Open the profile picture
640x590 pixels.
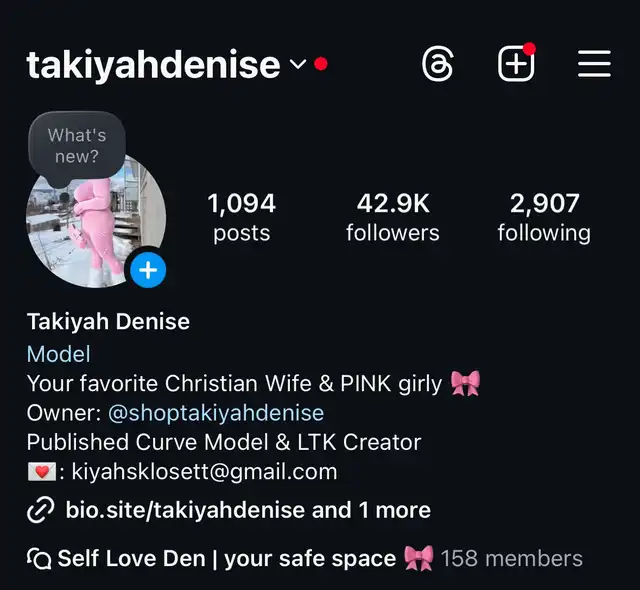click(96, 220)
